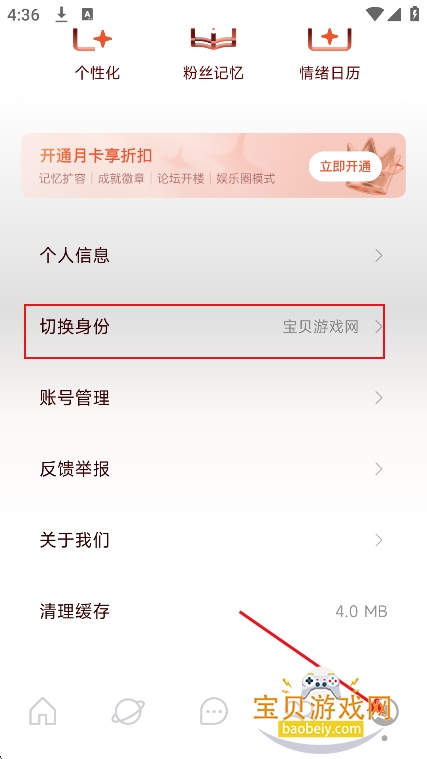Open 账号管理 account management

click(214, 398)
